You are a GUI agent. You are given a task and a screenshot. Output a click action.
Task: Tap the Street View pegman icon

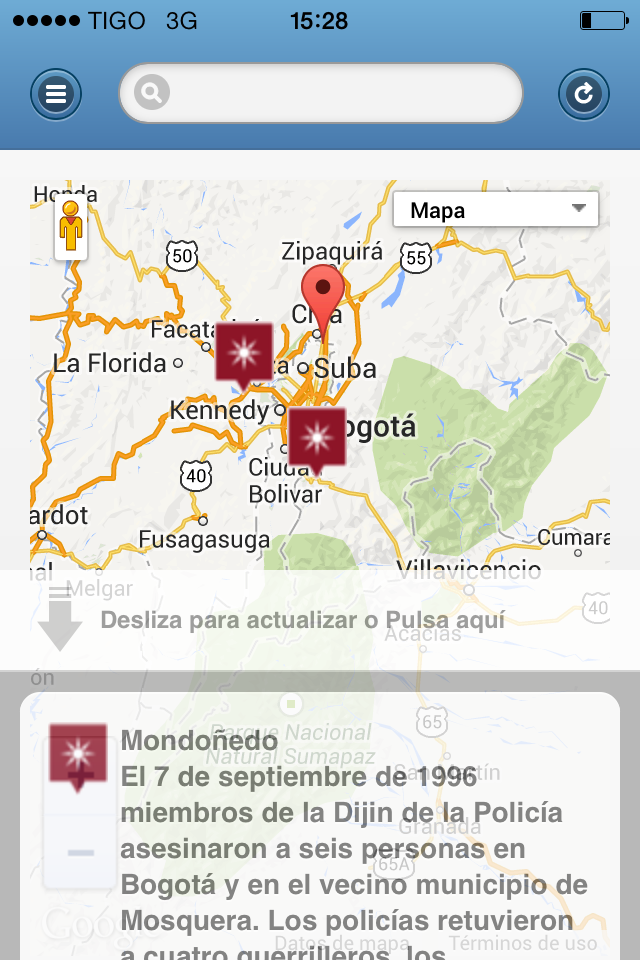pos(70,229)
